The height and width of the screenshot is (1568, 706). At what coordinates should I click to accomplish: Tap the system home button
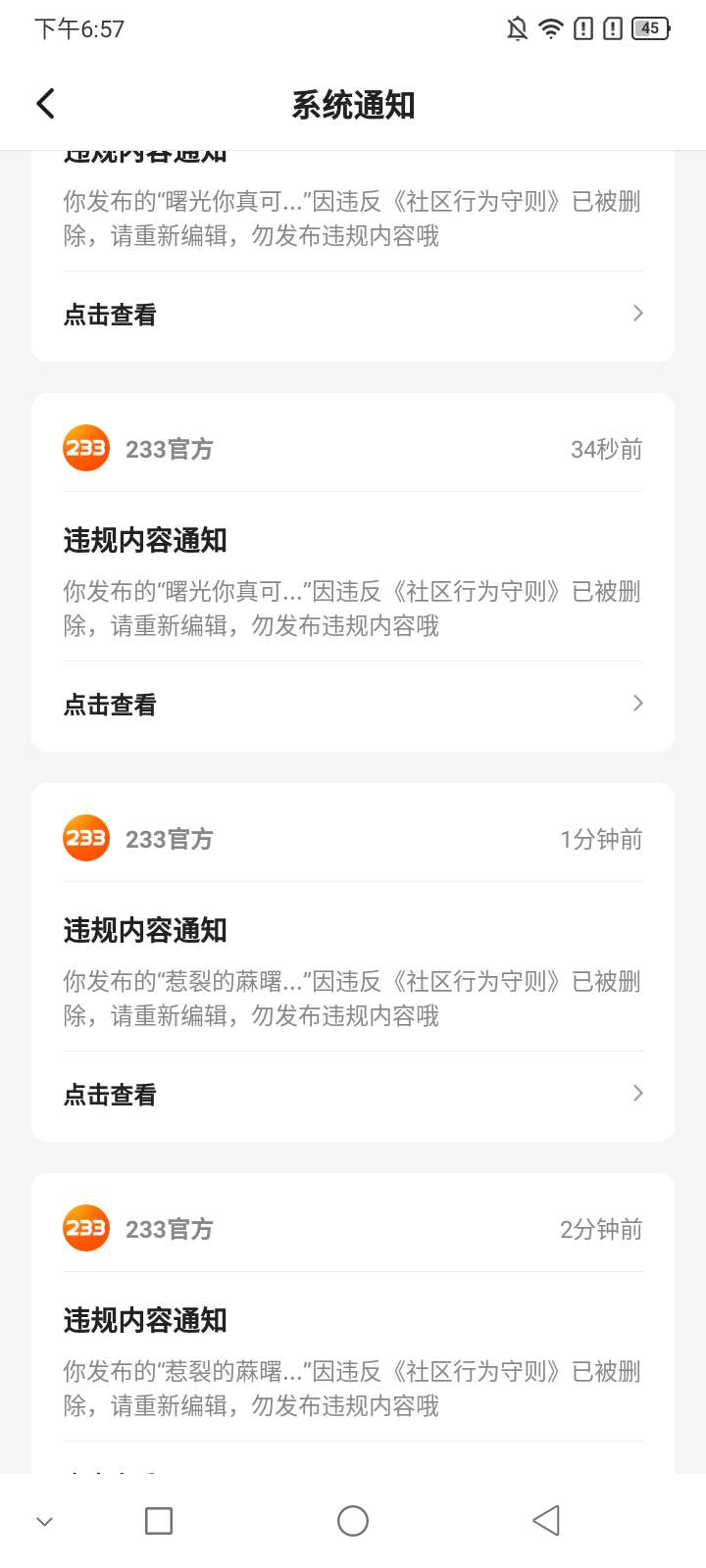(353, 1521)
